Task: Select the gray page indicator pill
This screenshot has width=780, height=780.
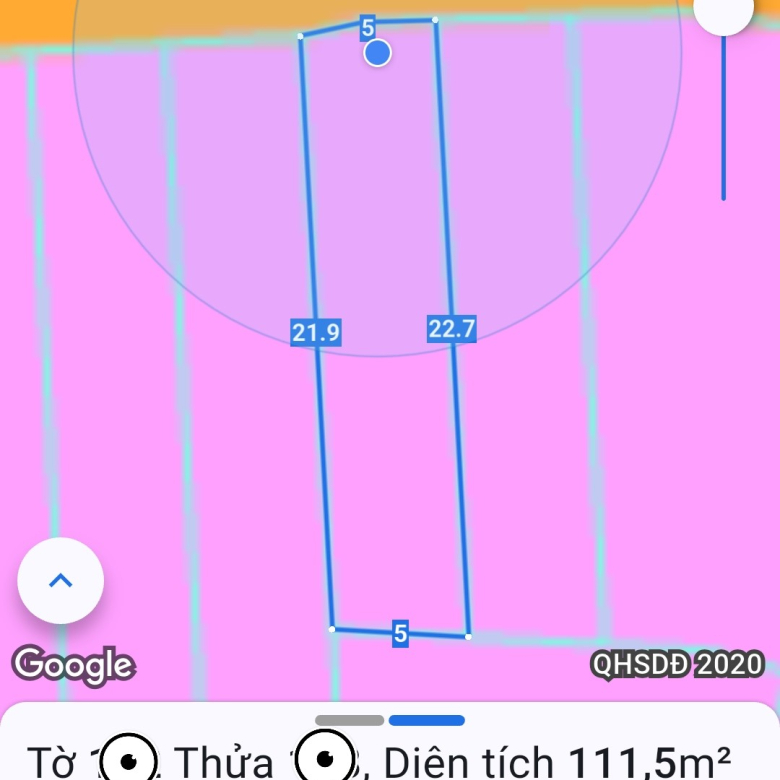Action: (349, 720)
